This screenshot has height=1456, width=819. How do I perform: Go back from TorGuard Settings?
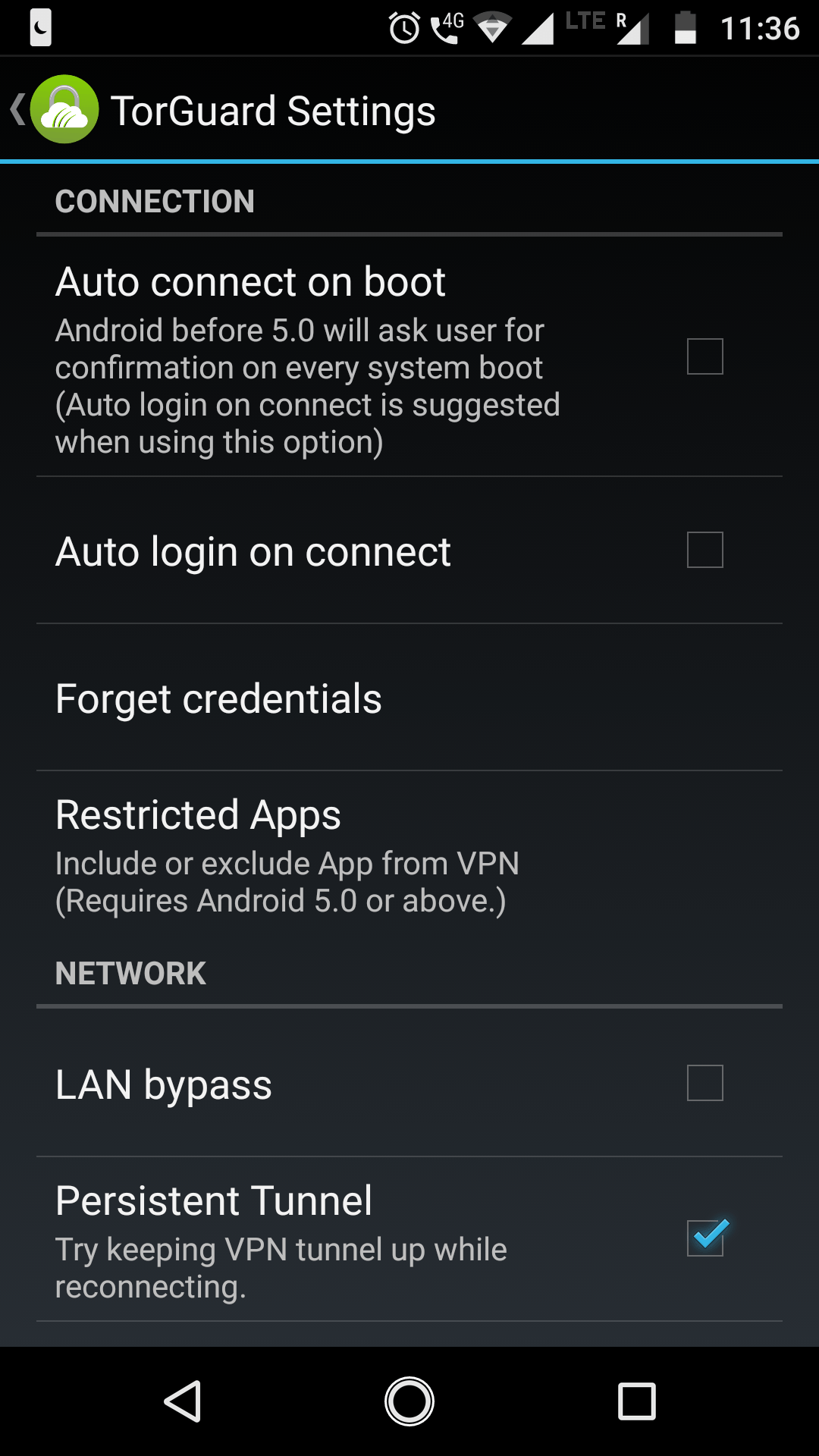coord(53,110)
